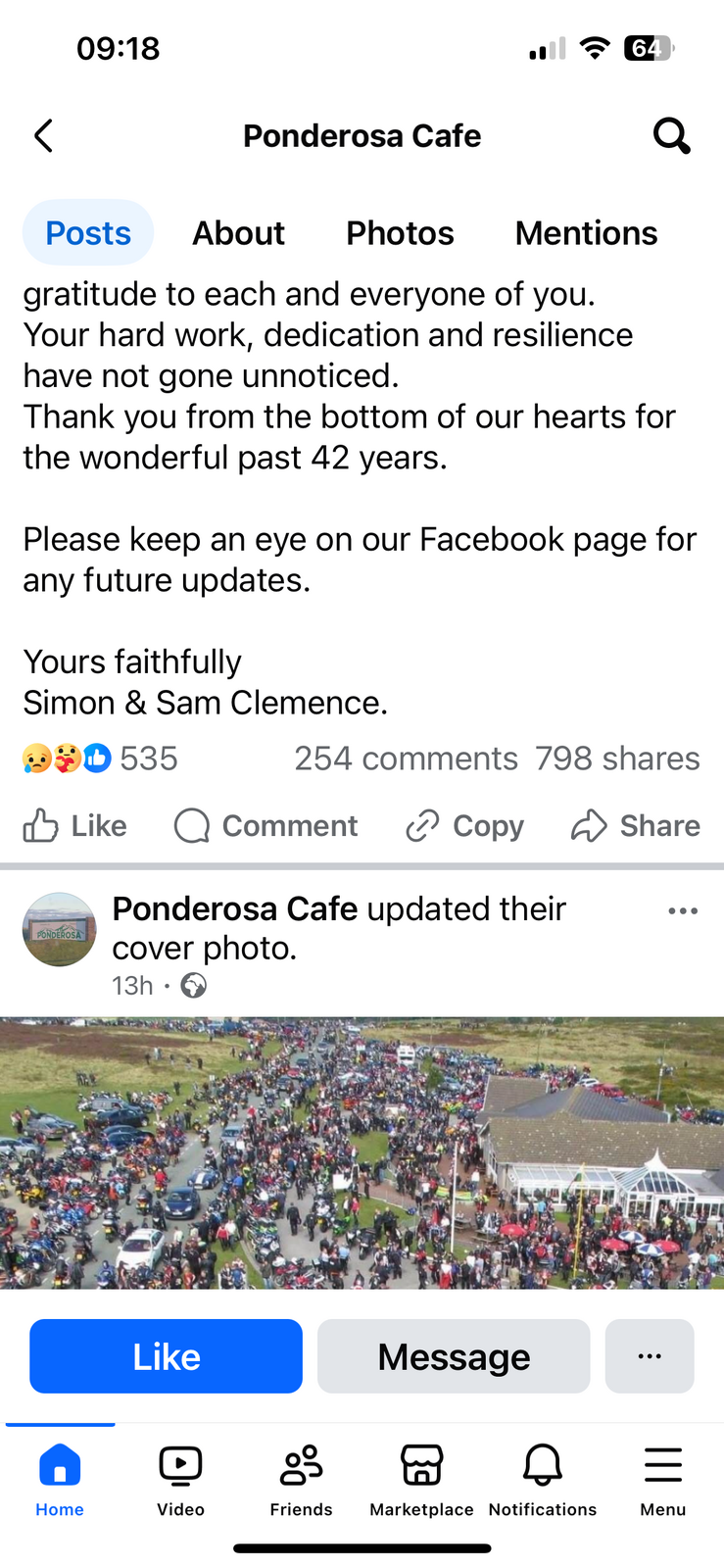The width and height of the screenshot is (724, 1568).
Task: Open the Photos tab
Action: tap(400, 233)
